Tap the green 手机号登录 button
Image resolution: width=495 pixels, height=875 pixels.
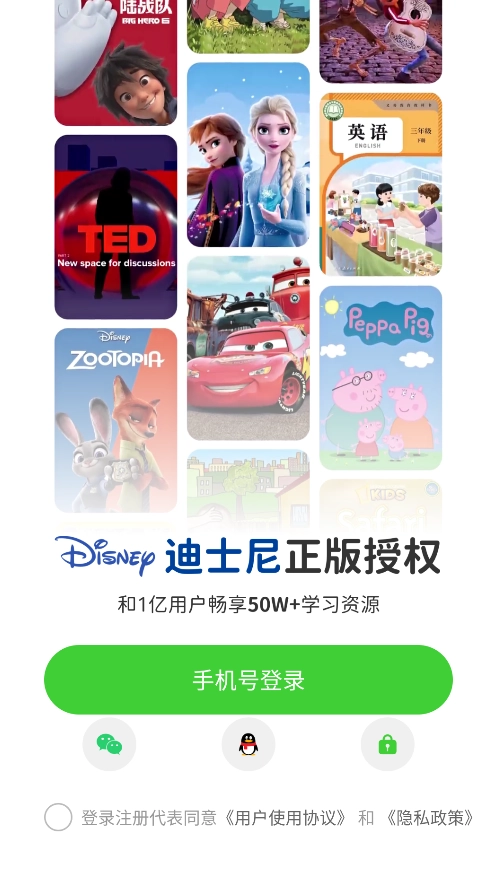pos(248,680)
